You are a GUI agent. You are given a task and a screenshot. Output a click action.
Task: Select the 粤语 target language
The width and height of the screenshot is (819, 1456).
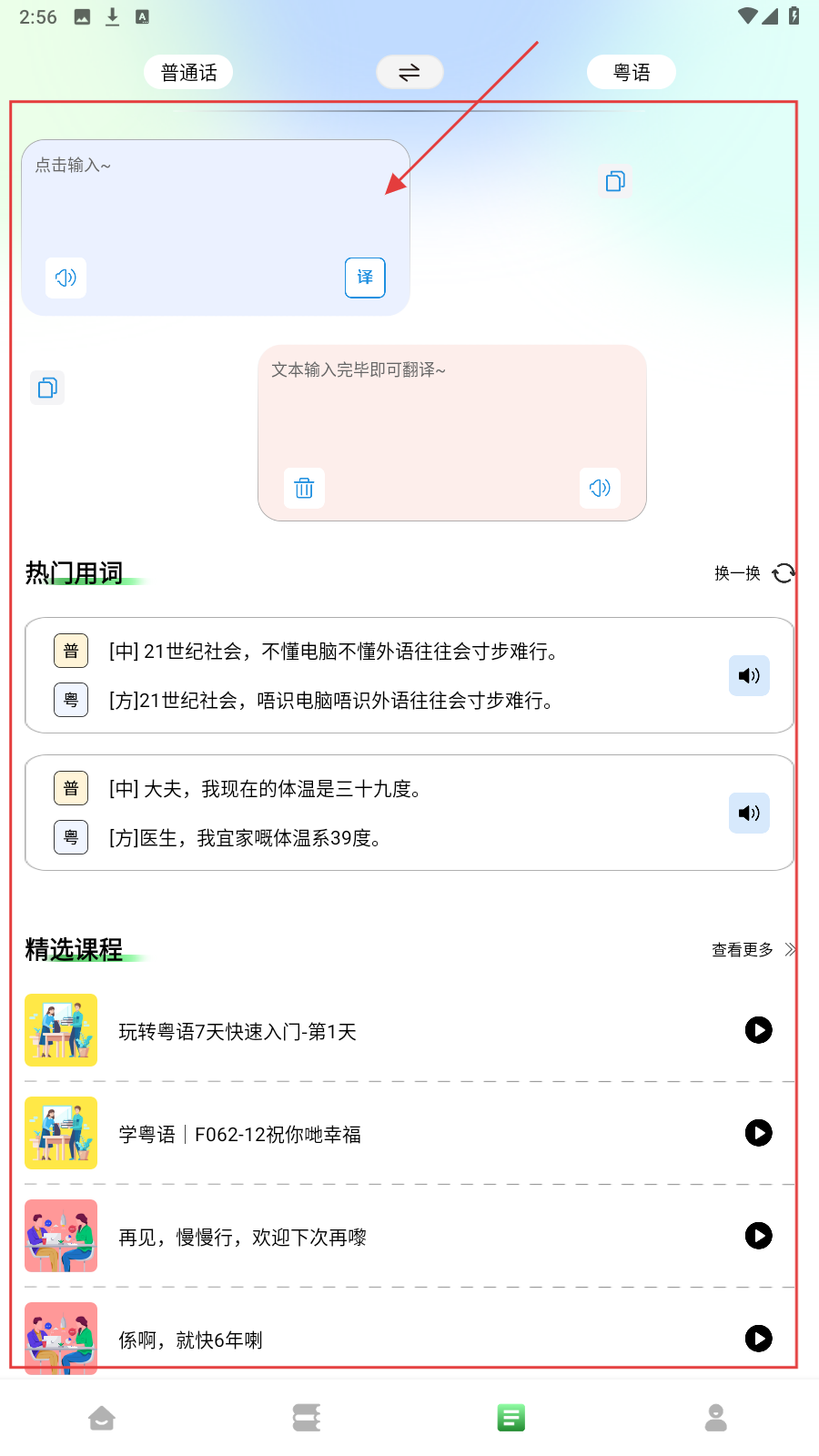pos(631,72)
